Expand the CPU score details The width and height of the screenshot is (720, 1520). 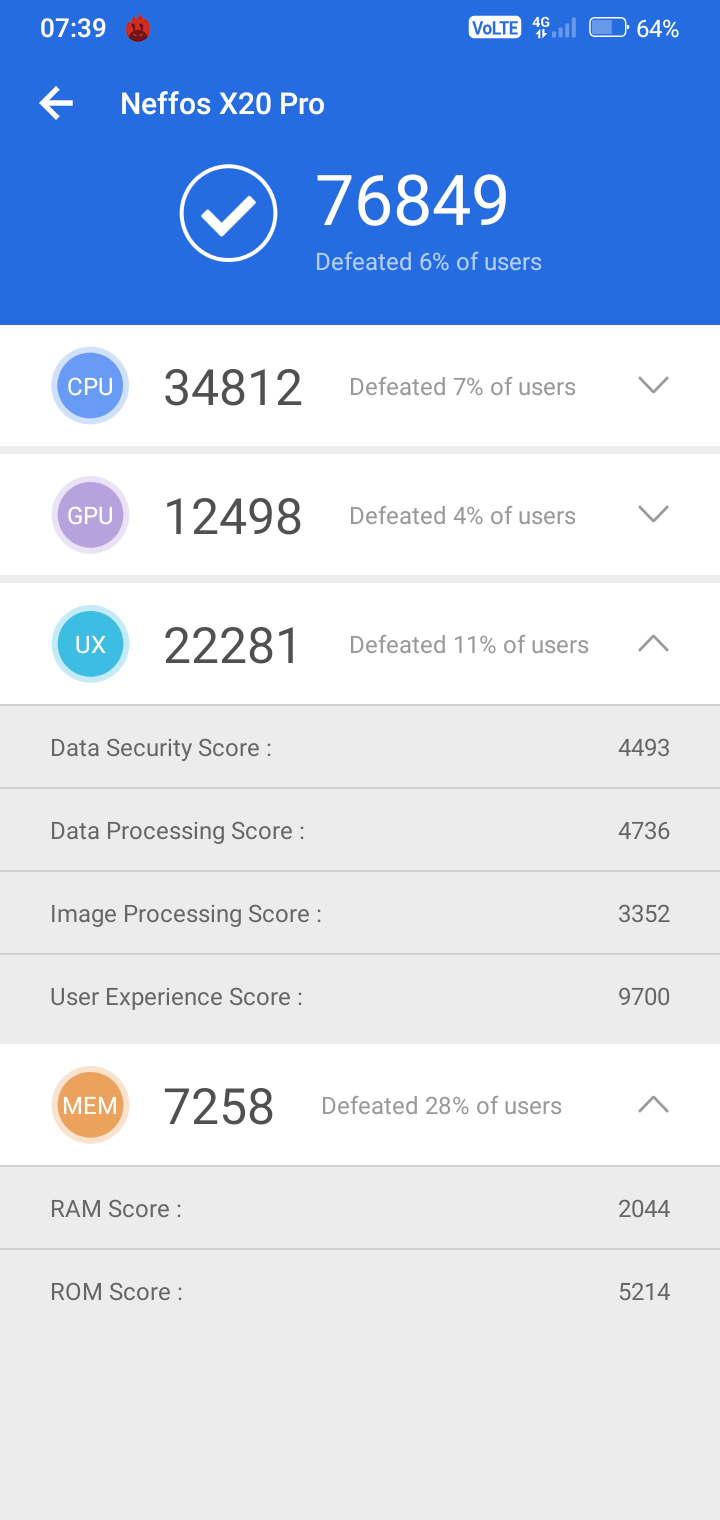(x=653, y=385)
